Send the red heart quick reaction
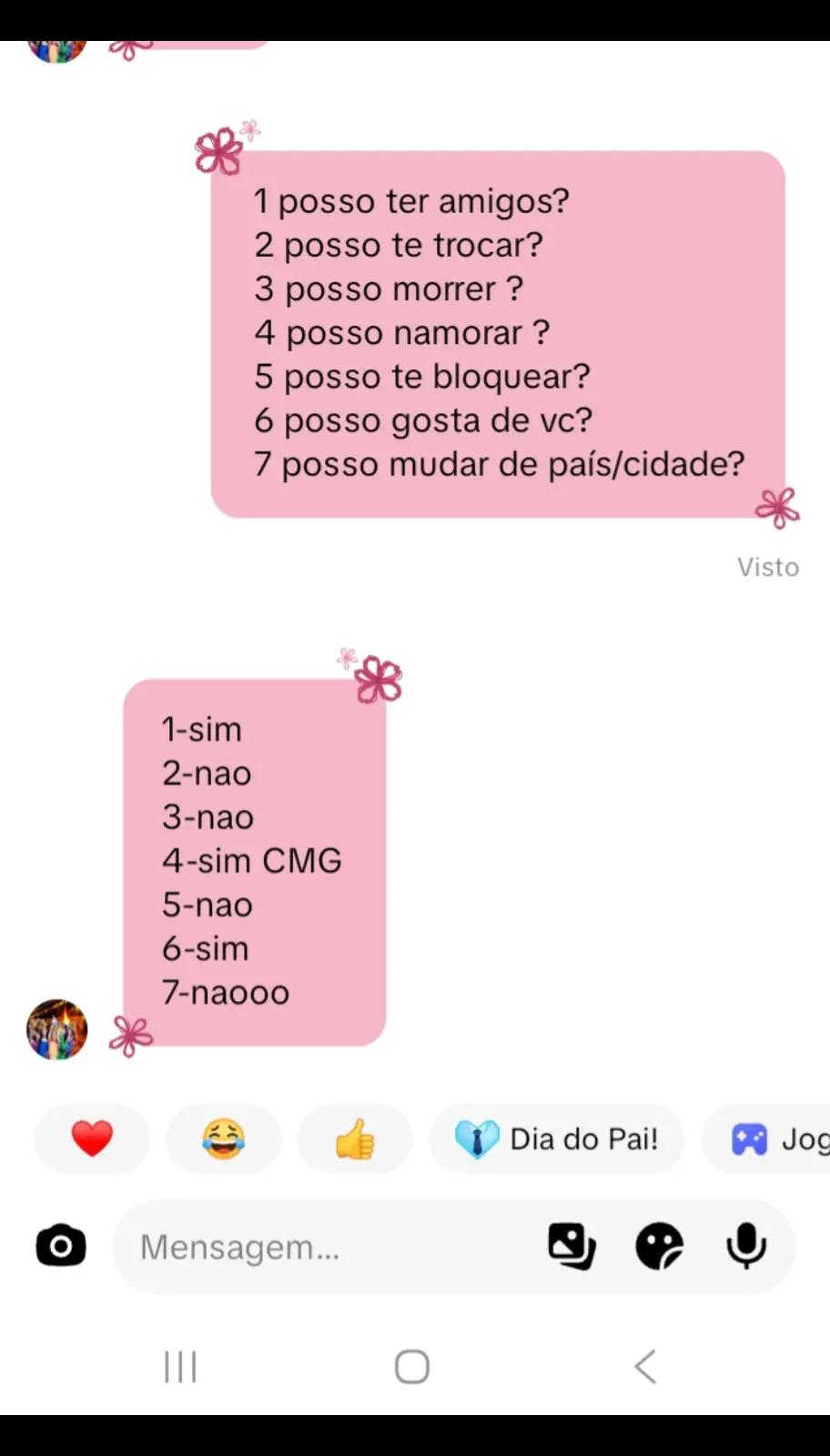This screenshot has width=830, height=1456. click(92, 1139)
